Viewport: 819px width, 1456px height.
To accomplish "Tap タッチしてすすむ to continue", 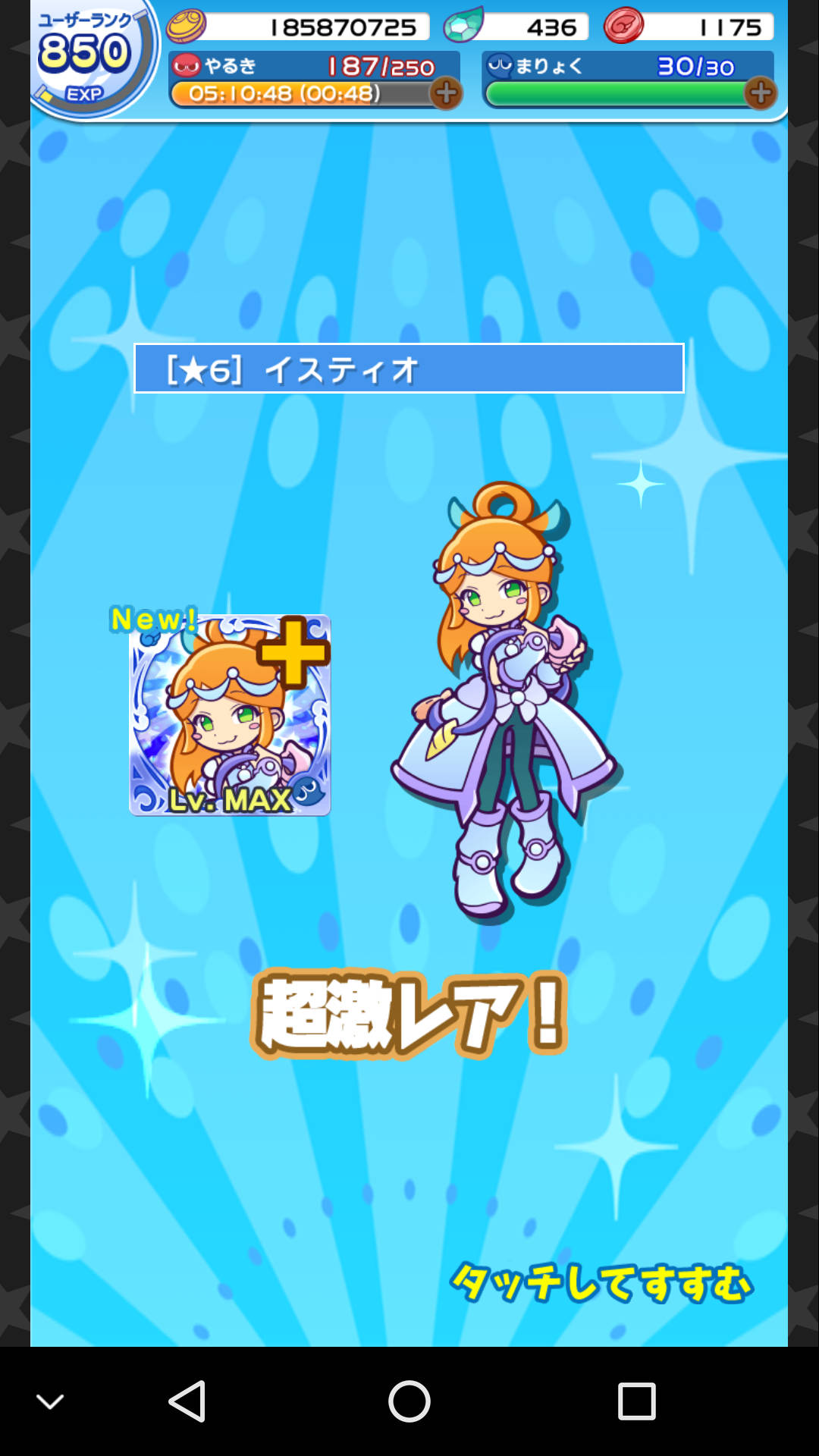I will tap(601, 1283).
